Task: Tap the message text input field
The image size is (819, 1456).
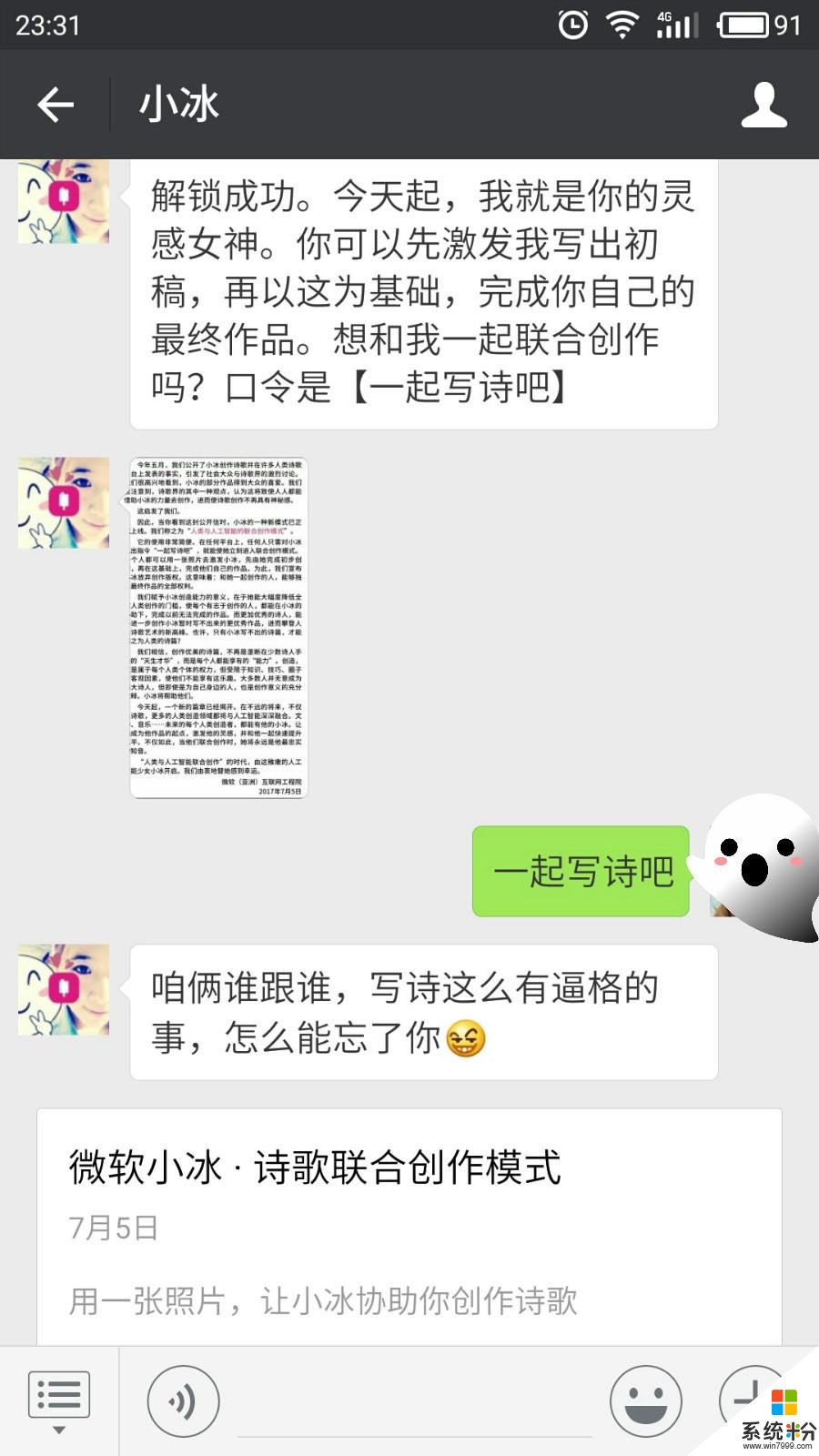Action: 414,1406
